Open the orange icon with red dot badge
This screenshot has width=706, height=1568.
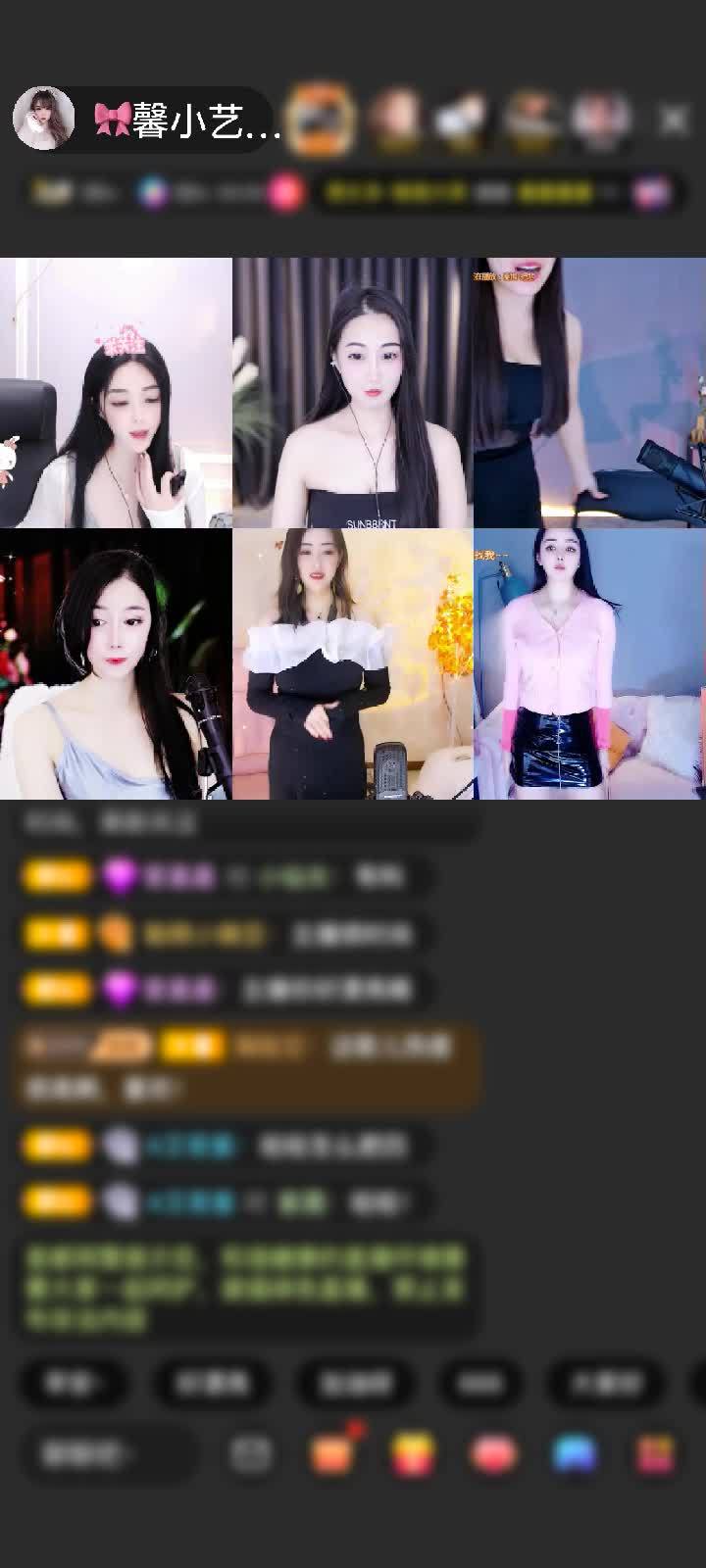pyautogui.click(x=332, y=1454)
